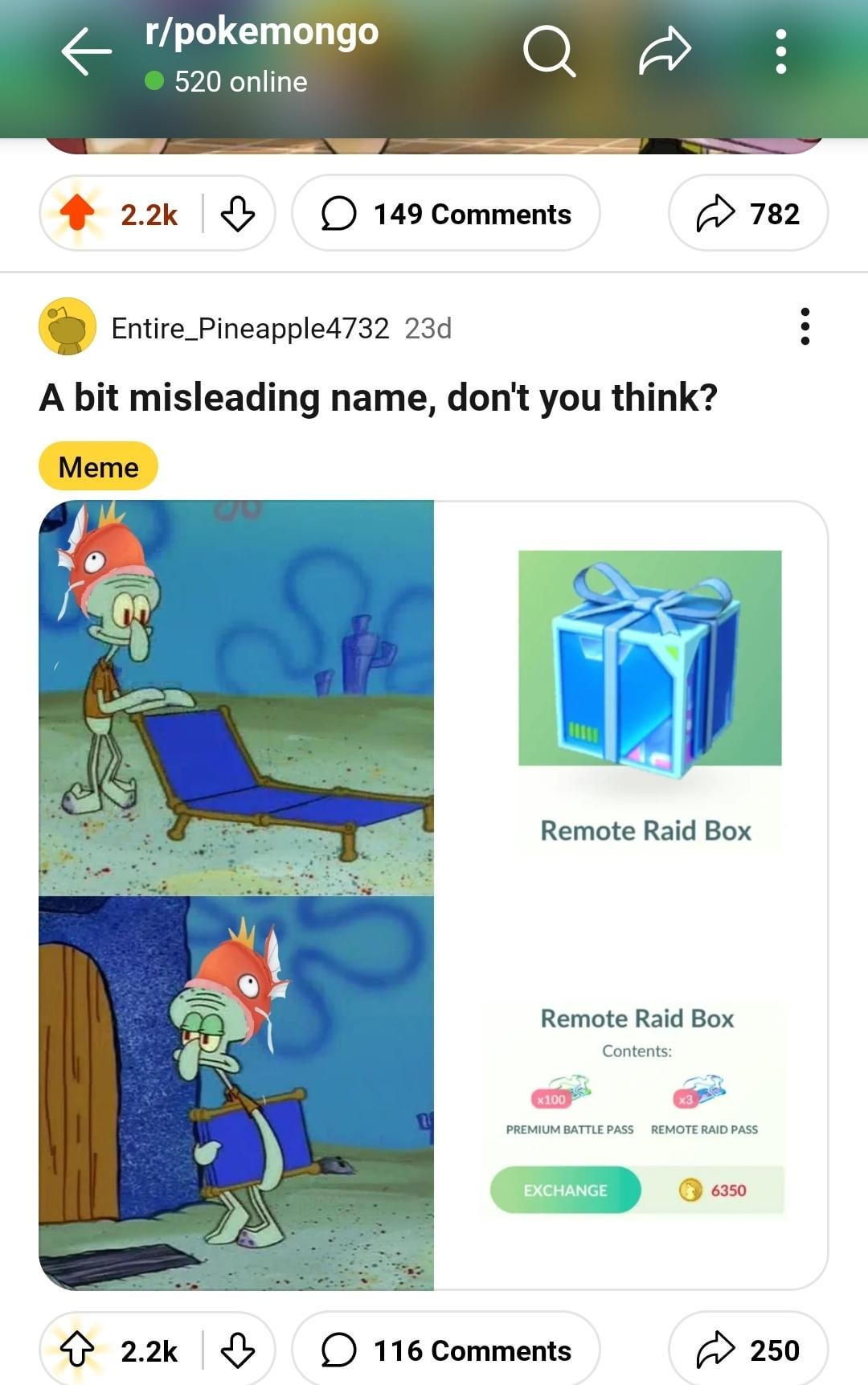This screenshot has height=1385, width=868.
Task: Open the misleading name post title
Action: coord(378,397)
